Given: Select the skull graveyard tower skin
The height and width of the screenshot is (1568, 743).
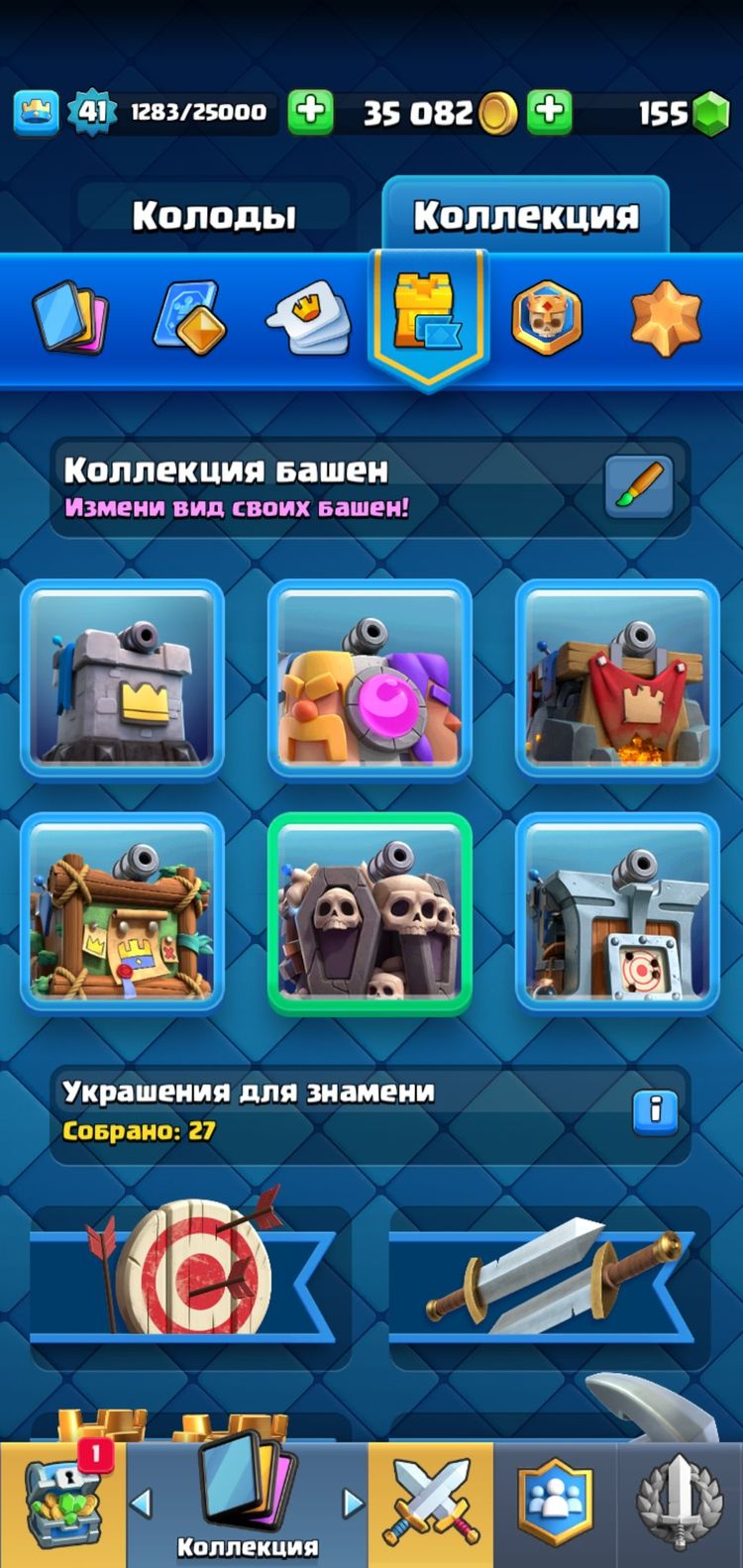Looking at the screenshot, I should [370, 912].
